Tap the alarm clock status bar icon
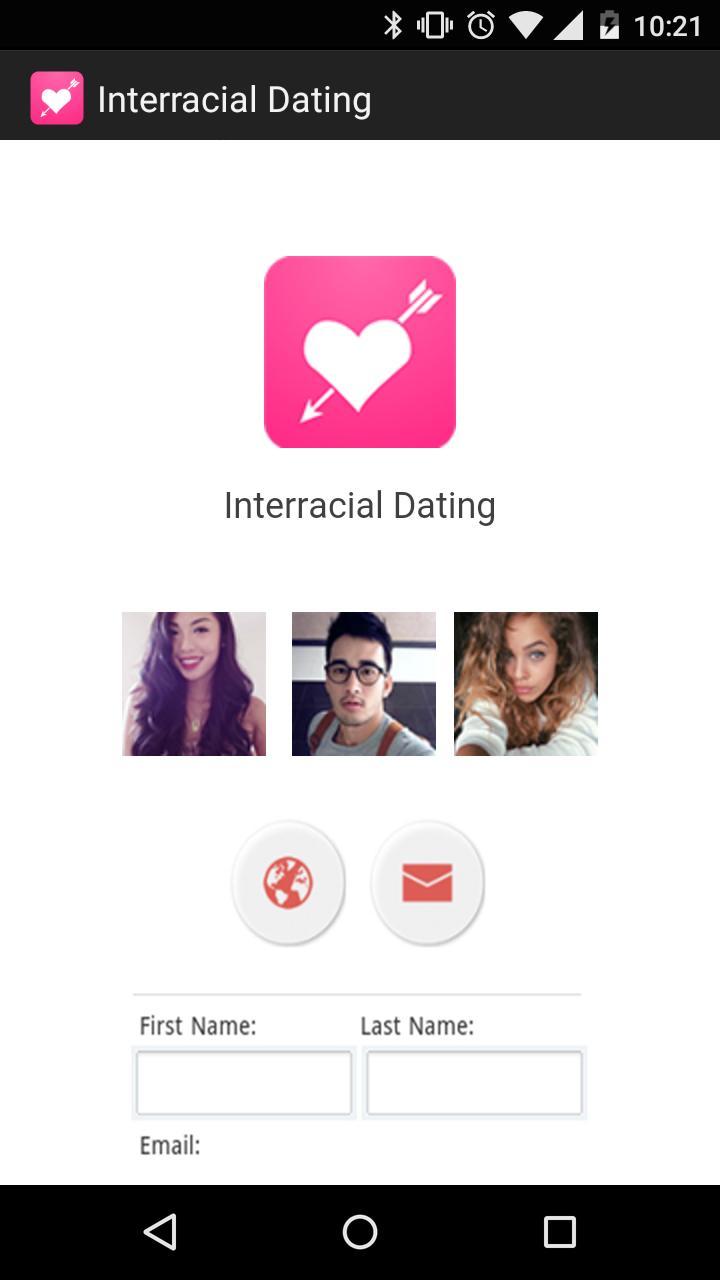 (x=479, y=22)
